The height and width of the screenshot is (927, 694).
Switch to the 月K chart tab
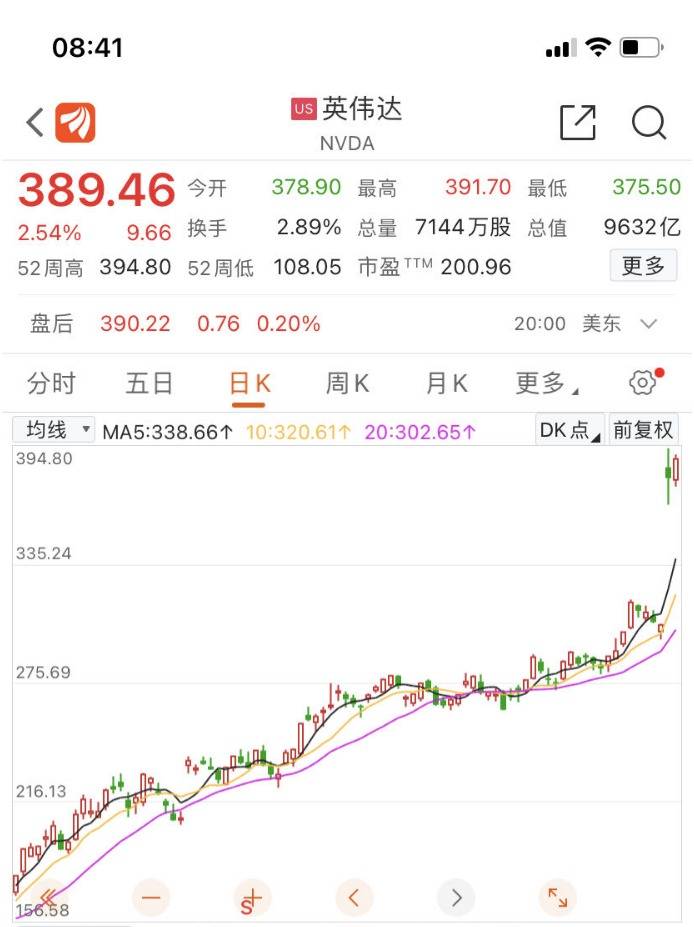pyautogui.click(x=446, y=383)
